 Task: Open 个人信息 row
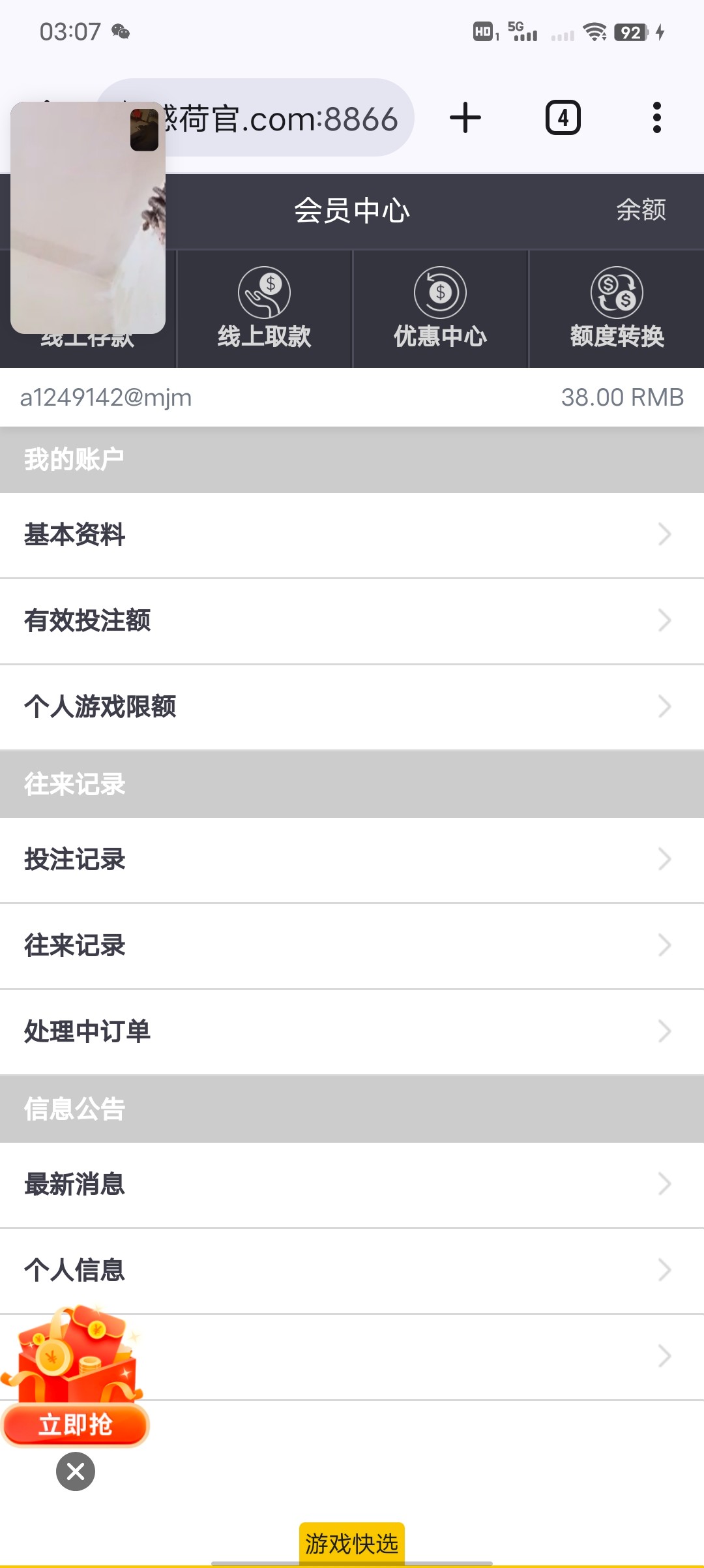[x=352, y=1271]
